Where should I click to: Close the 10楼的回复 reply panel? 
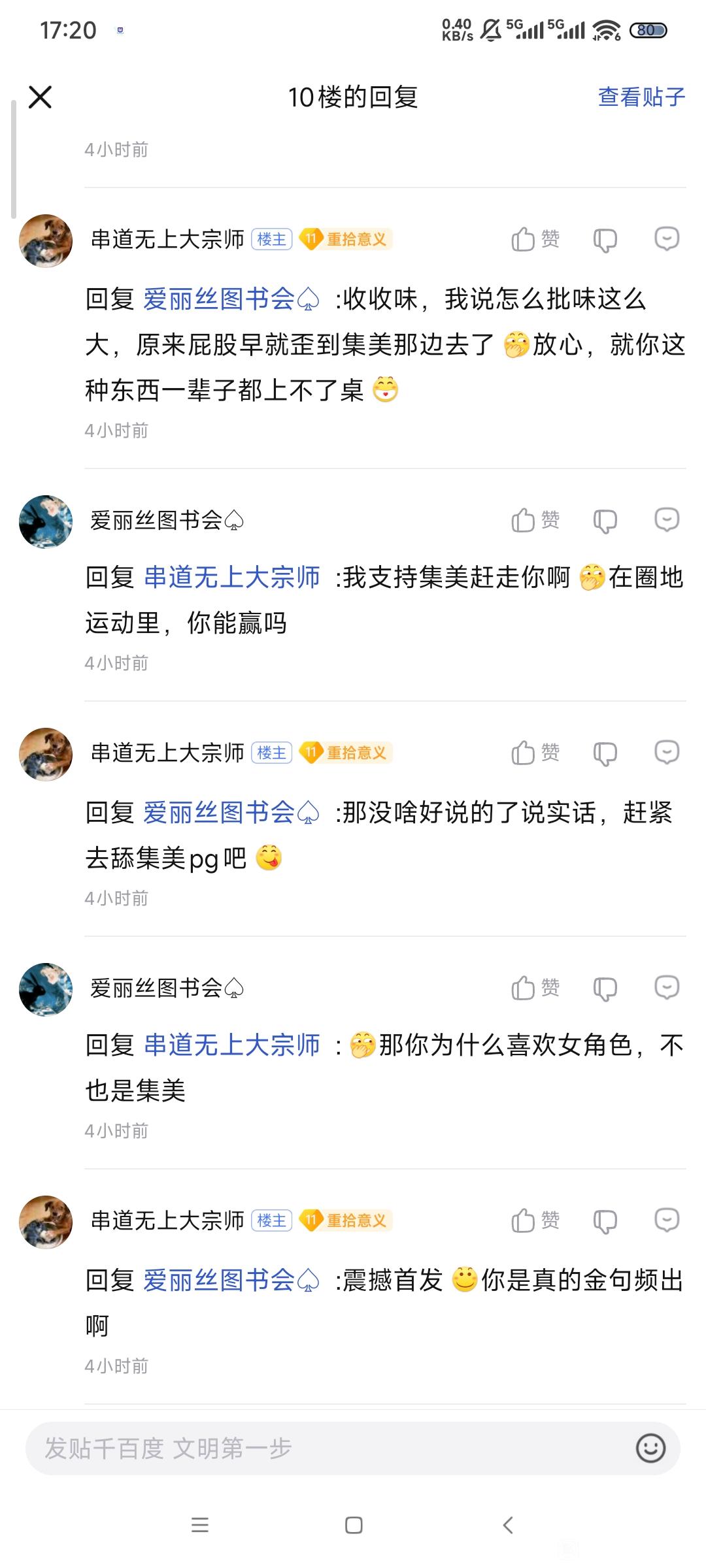pyautogui.click(x=40, y=97)
